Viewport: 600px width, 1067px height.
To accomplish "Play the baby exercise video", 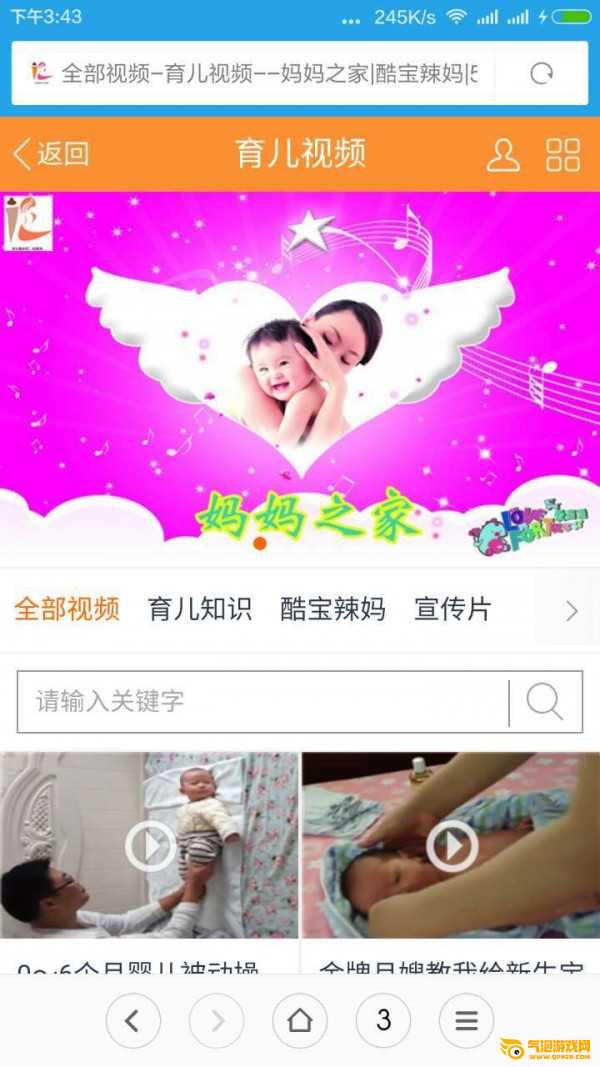I will click(x=150, y=846).
